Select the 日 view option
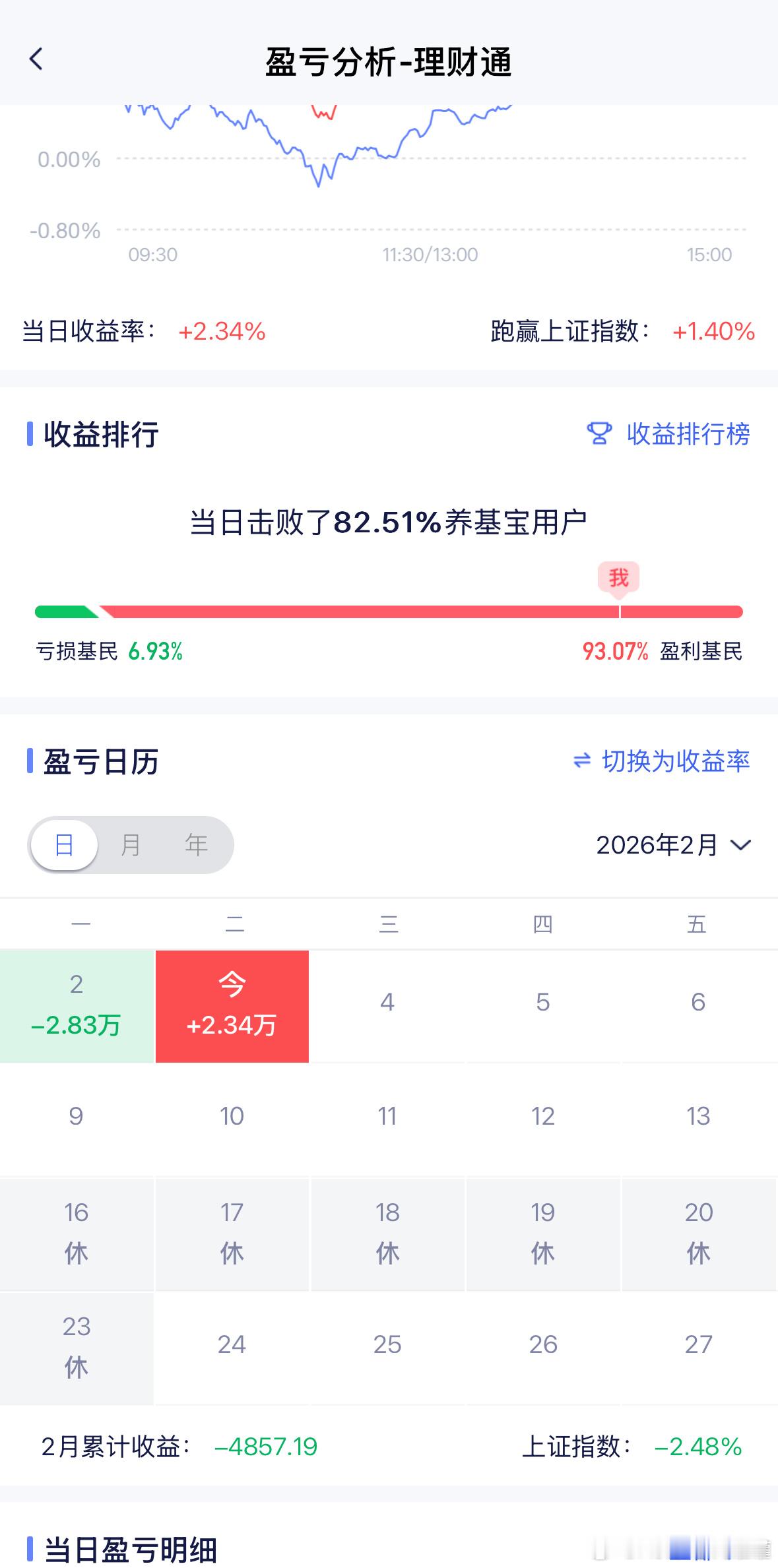778x1568 pixels. [x=63, y=844]
